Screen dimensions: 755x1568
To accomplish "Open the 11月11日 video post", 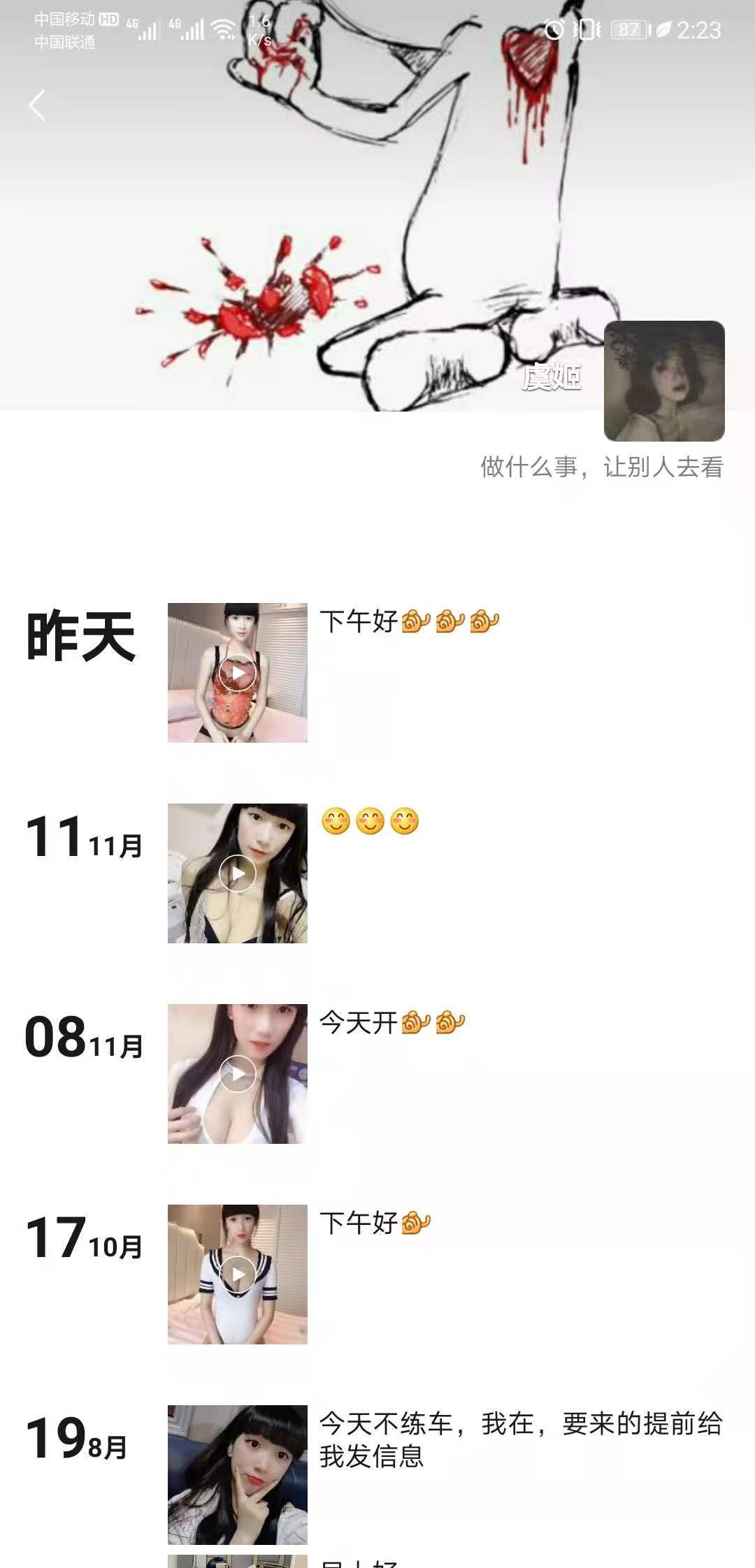I will click(238, 873).
